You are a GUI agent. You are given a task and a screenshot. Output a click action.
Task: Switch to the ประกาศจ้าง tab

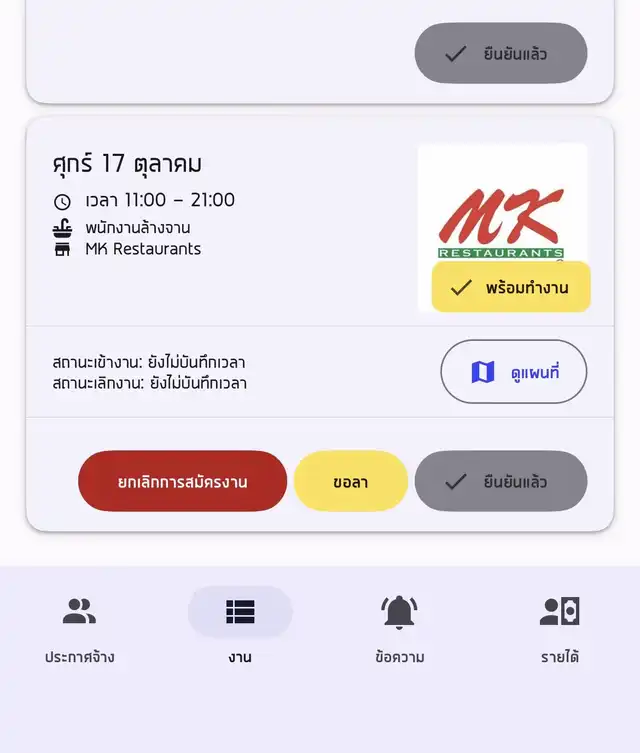point(79,628)
